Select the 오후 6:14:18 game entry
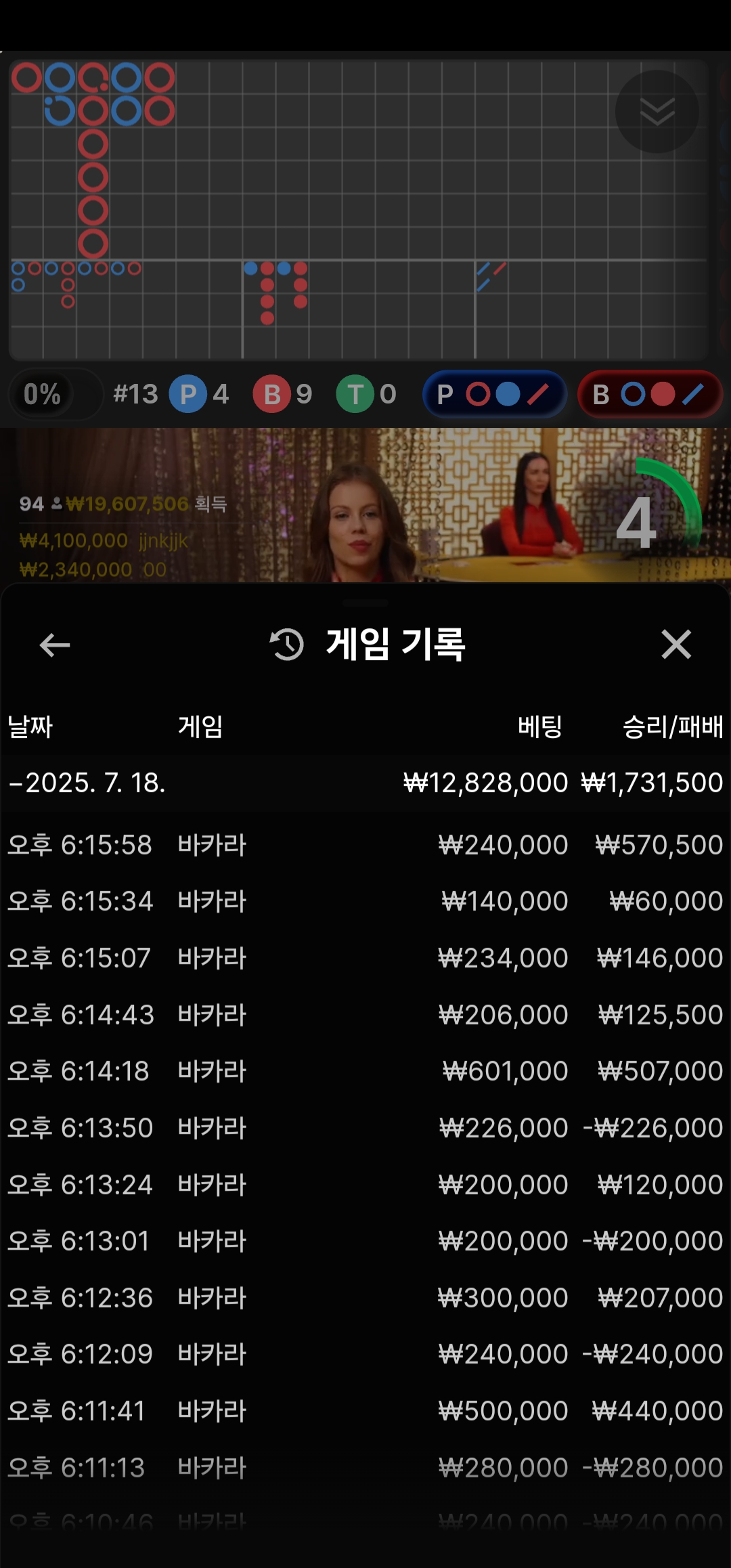 (x=365, y=1071)
